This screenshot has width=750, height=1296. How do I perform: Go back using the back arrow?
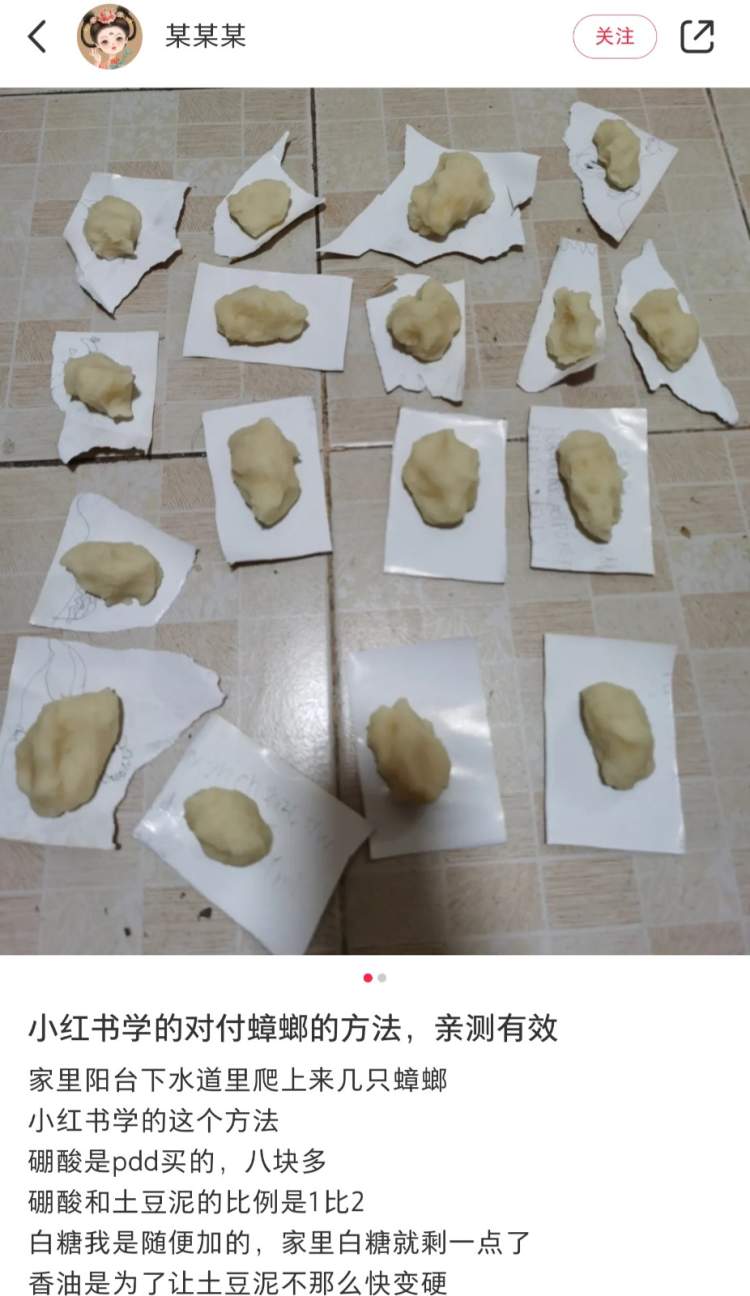pyautogui.click(x=37, y=37)
